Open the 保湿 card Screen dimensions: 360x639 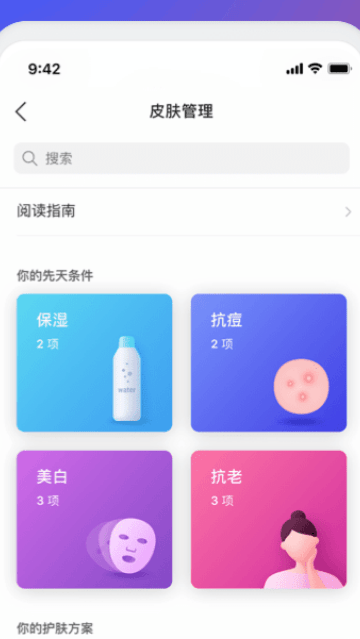94,363
